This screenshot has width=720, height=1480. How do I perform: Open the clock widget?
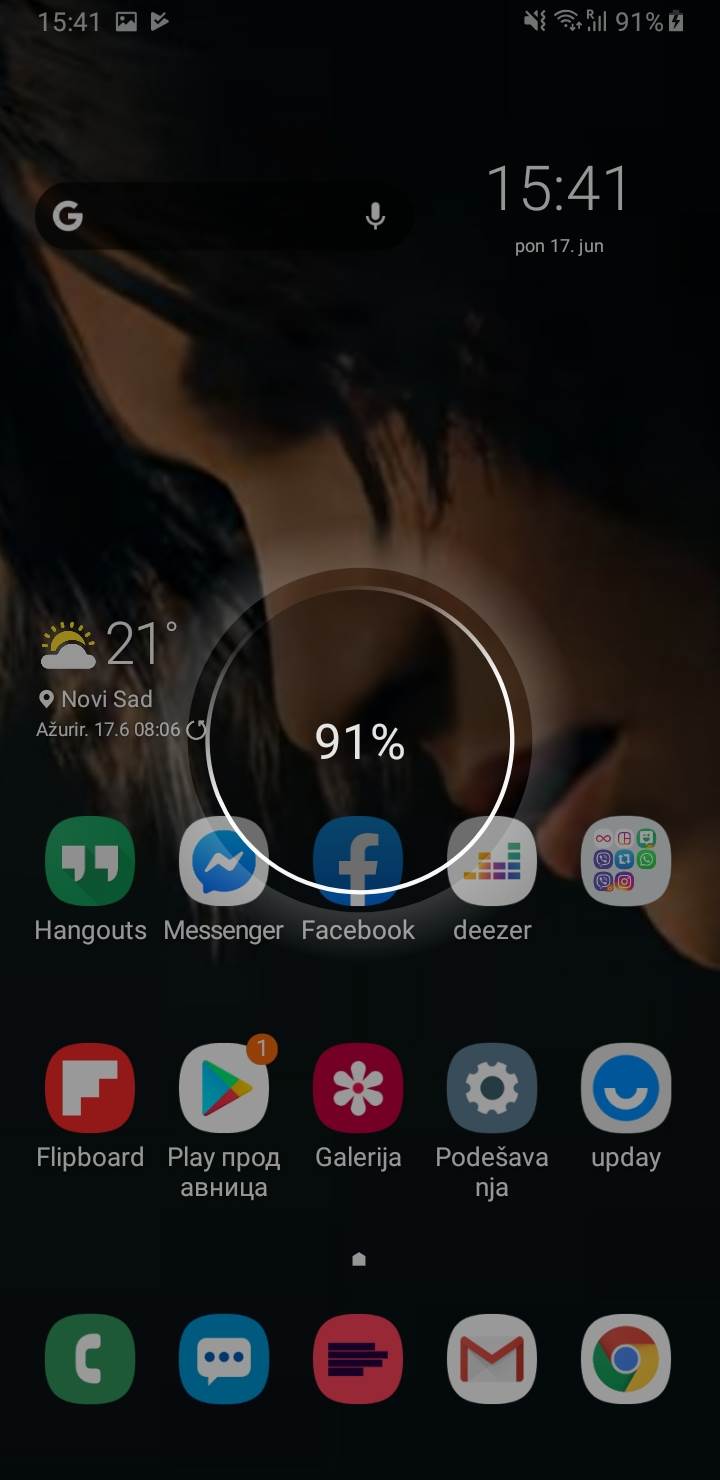(x=558, y=190)
